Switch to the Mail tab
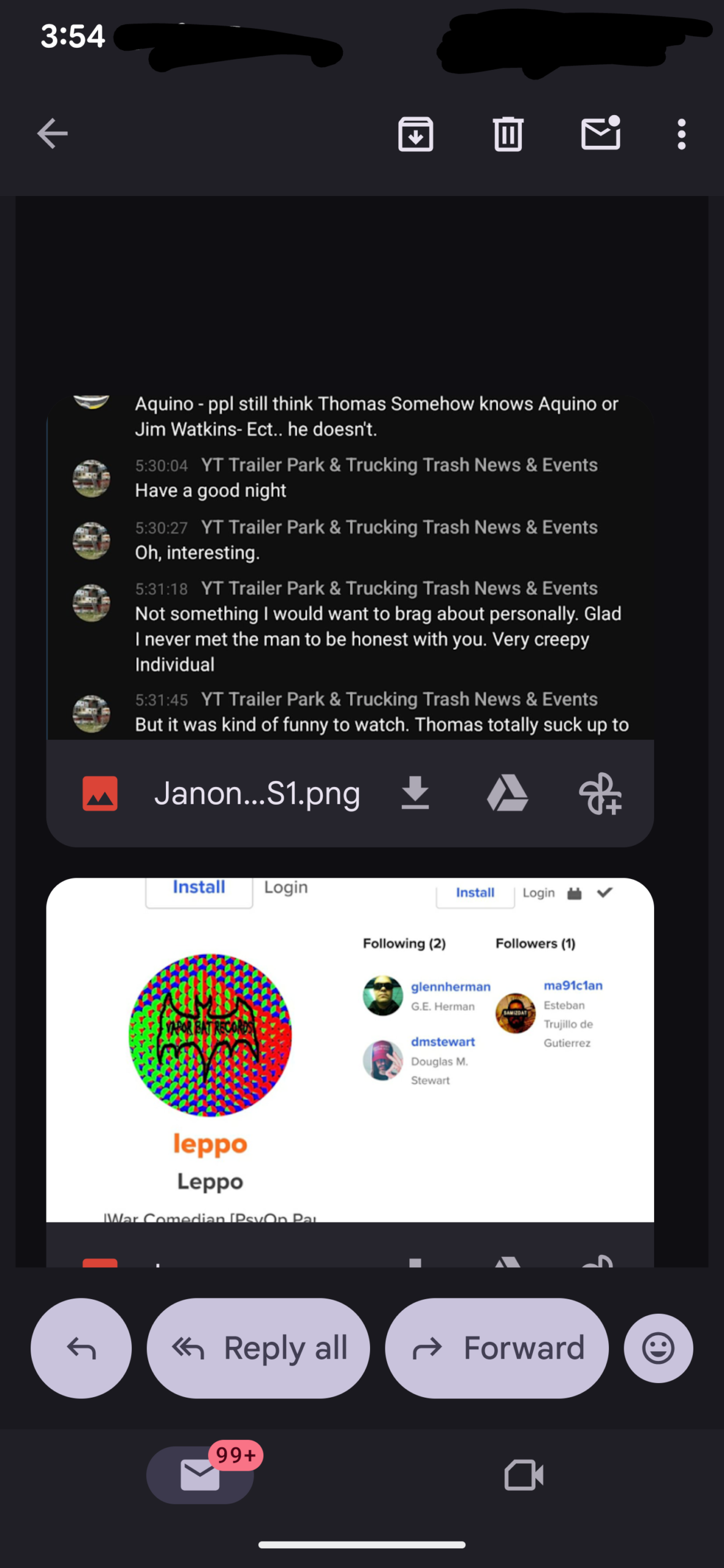Image resolution: width=724 pixels, height=1568 pixels. pos(200,1474)
